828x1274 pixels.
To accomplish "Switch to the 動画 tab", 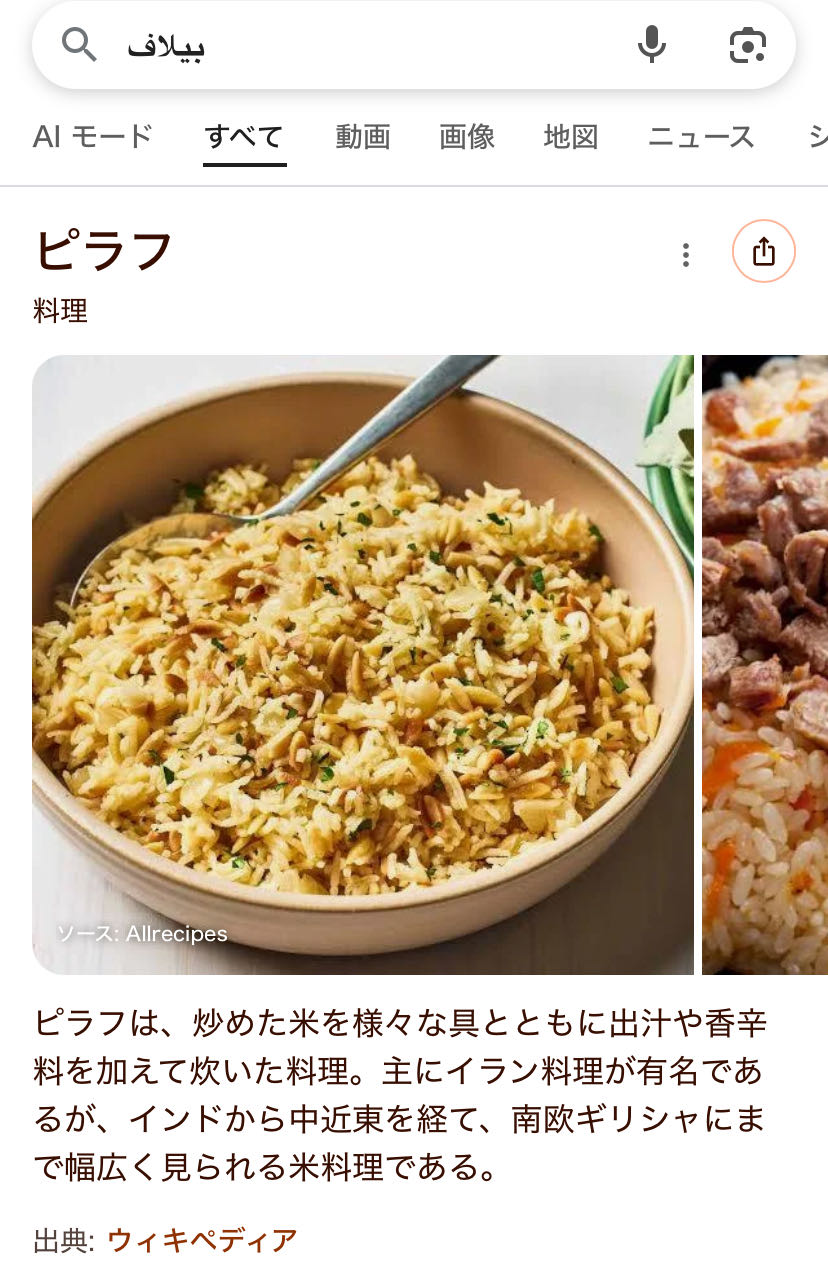I will click(362, 136).
